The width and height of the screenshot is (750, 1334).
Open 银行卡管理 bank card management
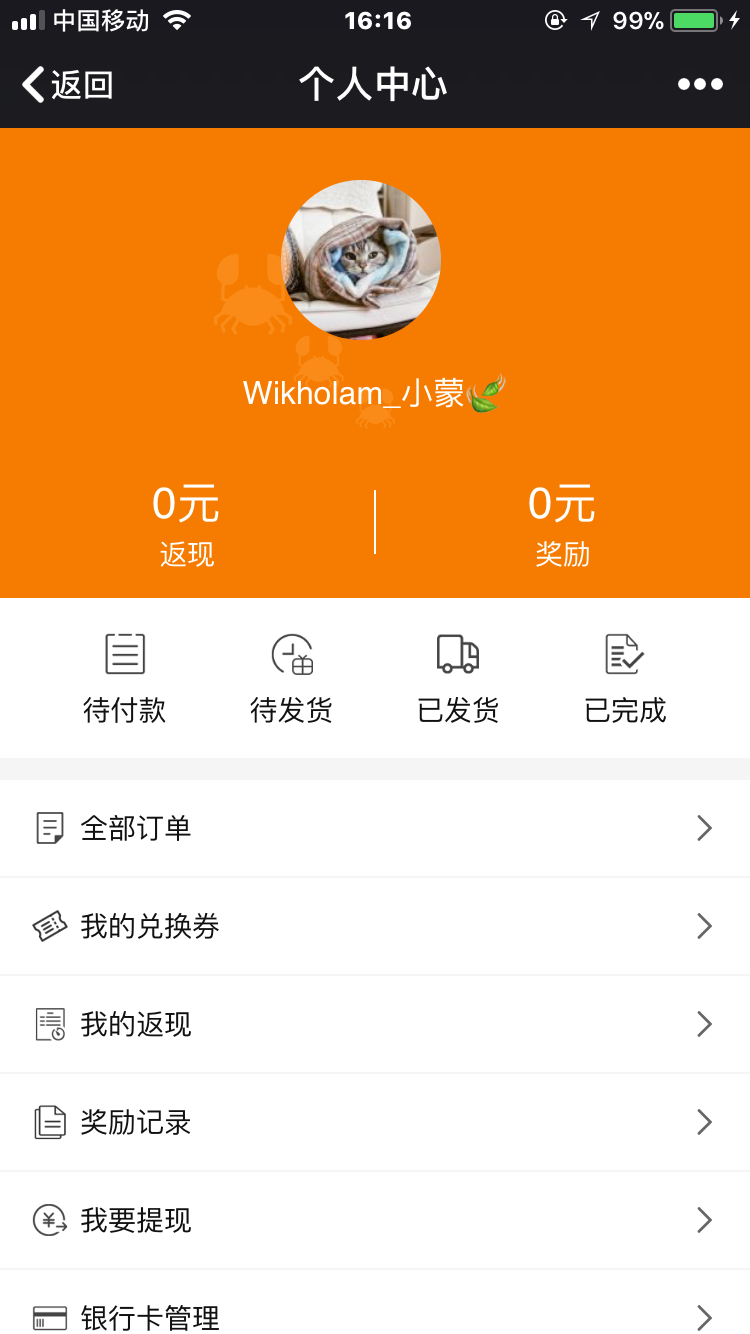(375, 1316)
